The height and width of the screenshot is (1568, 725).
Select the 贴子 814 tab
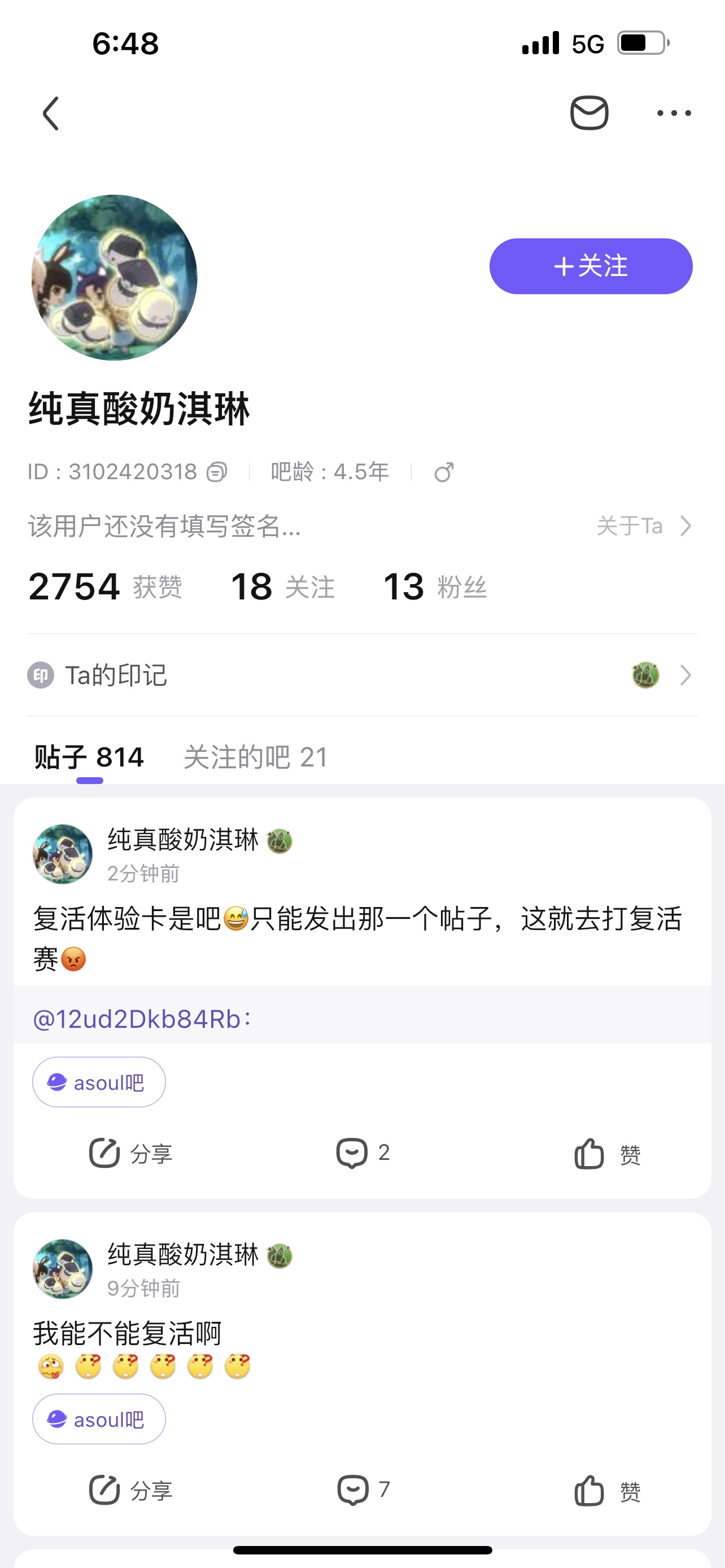click(x=89, y=757)
